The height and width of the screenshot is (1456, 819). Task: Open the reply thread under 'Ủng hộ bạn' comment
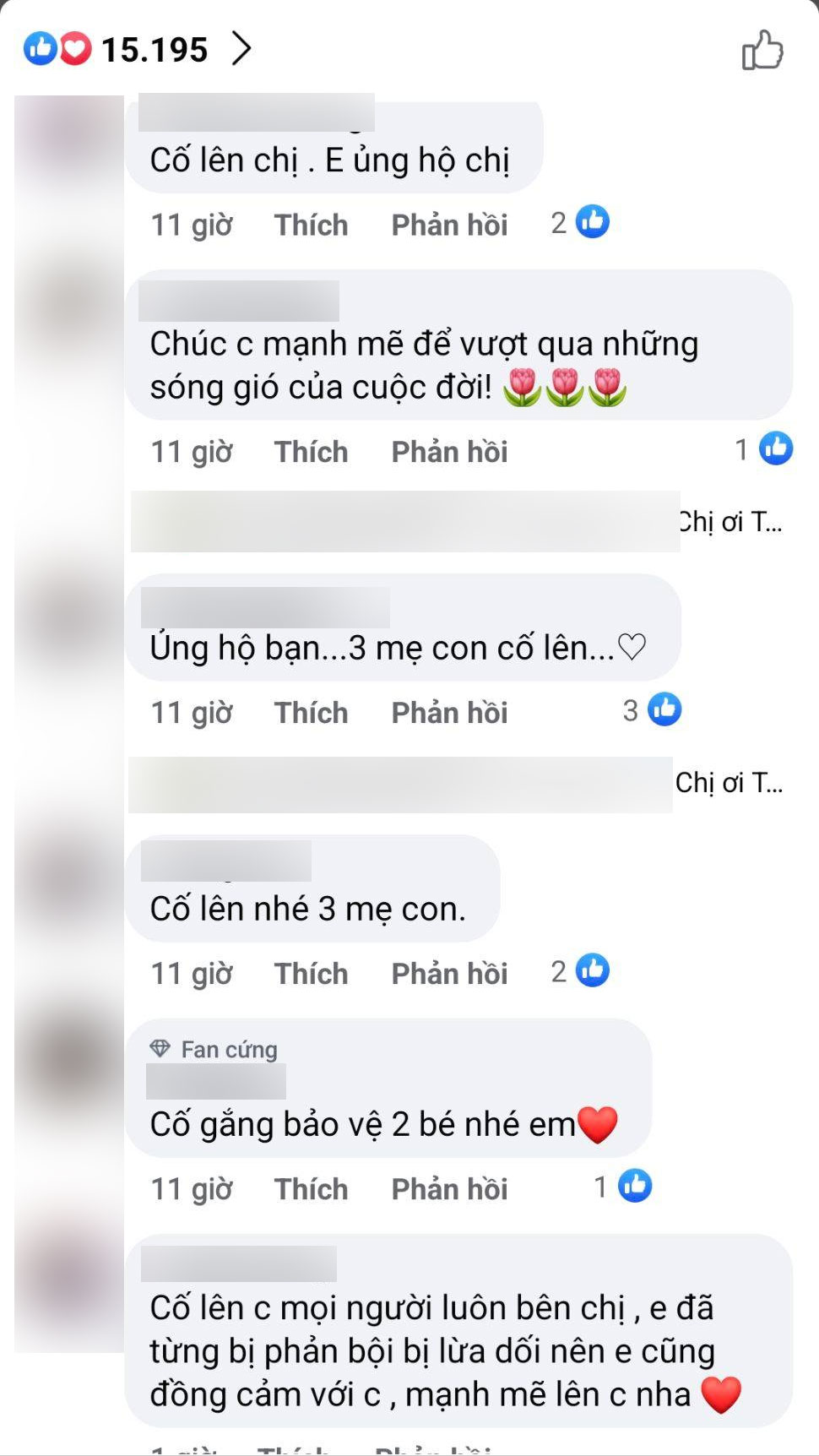(456, 784)
